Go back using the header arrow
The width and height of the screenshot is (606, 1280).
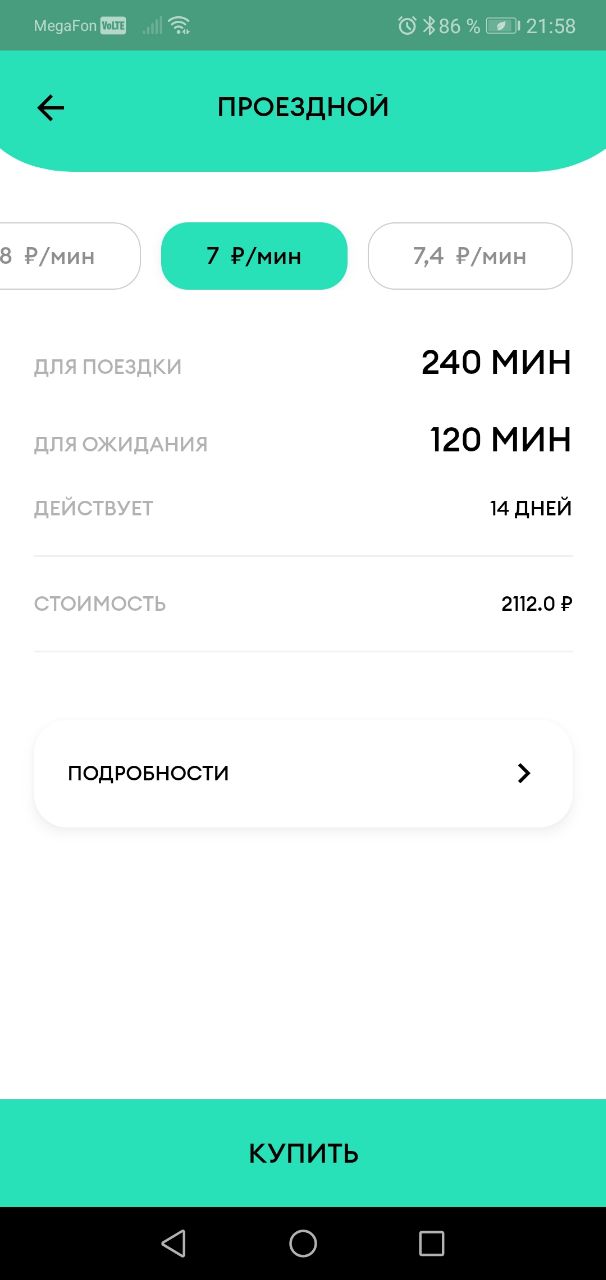coord(50,108)
